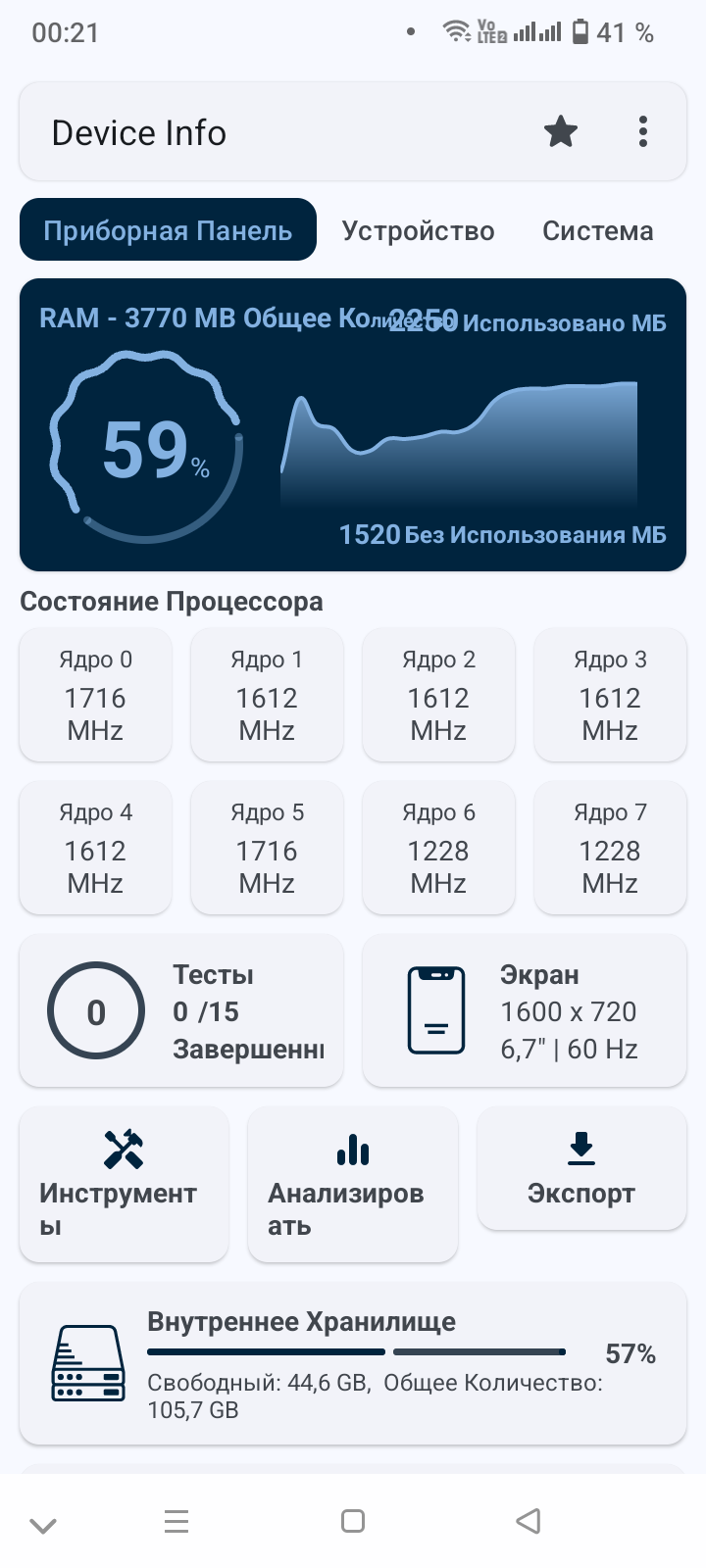Open the three-dot overflow menu
The height and width of the screenshot is (1568, 706).
tap(643, 131)
